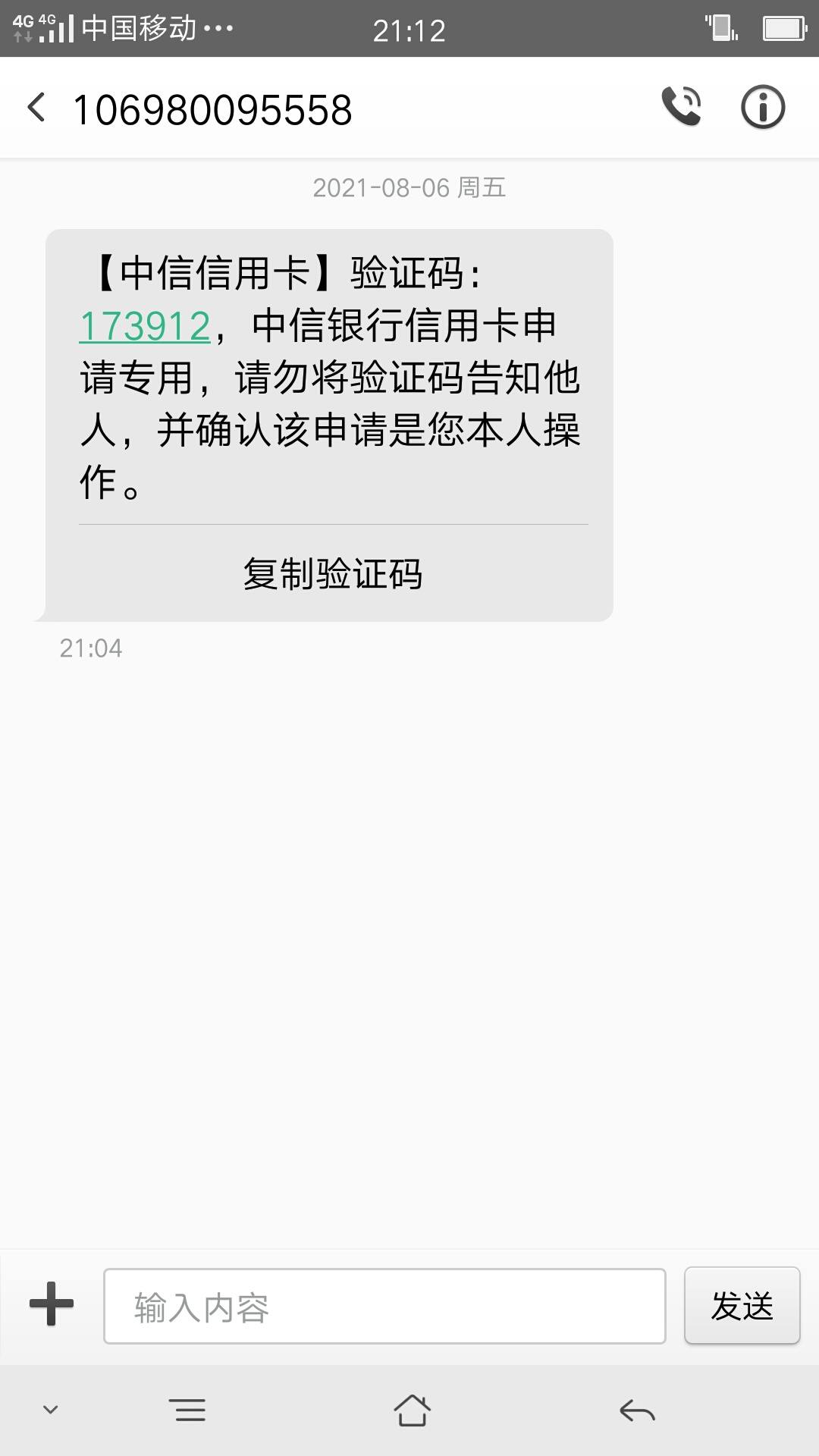
Task: Open the system recent apps menu
Action: tap(187, 1410)
